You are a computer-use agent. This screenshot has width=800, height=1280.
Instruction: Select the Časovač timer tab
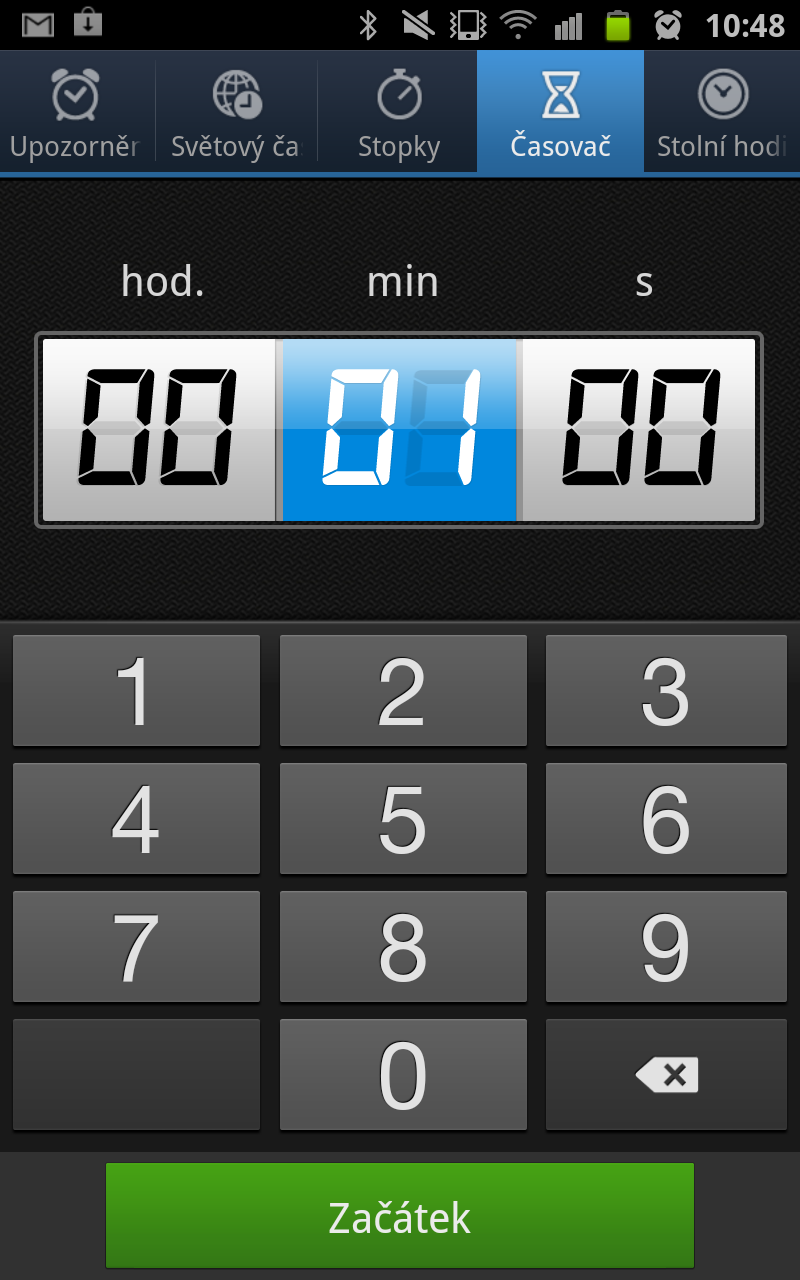pyautogui.click(x=560, y=112)
